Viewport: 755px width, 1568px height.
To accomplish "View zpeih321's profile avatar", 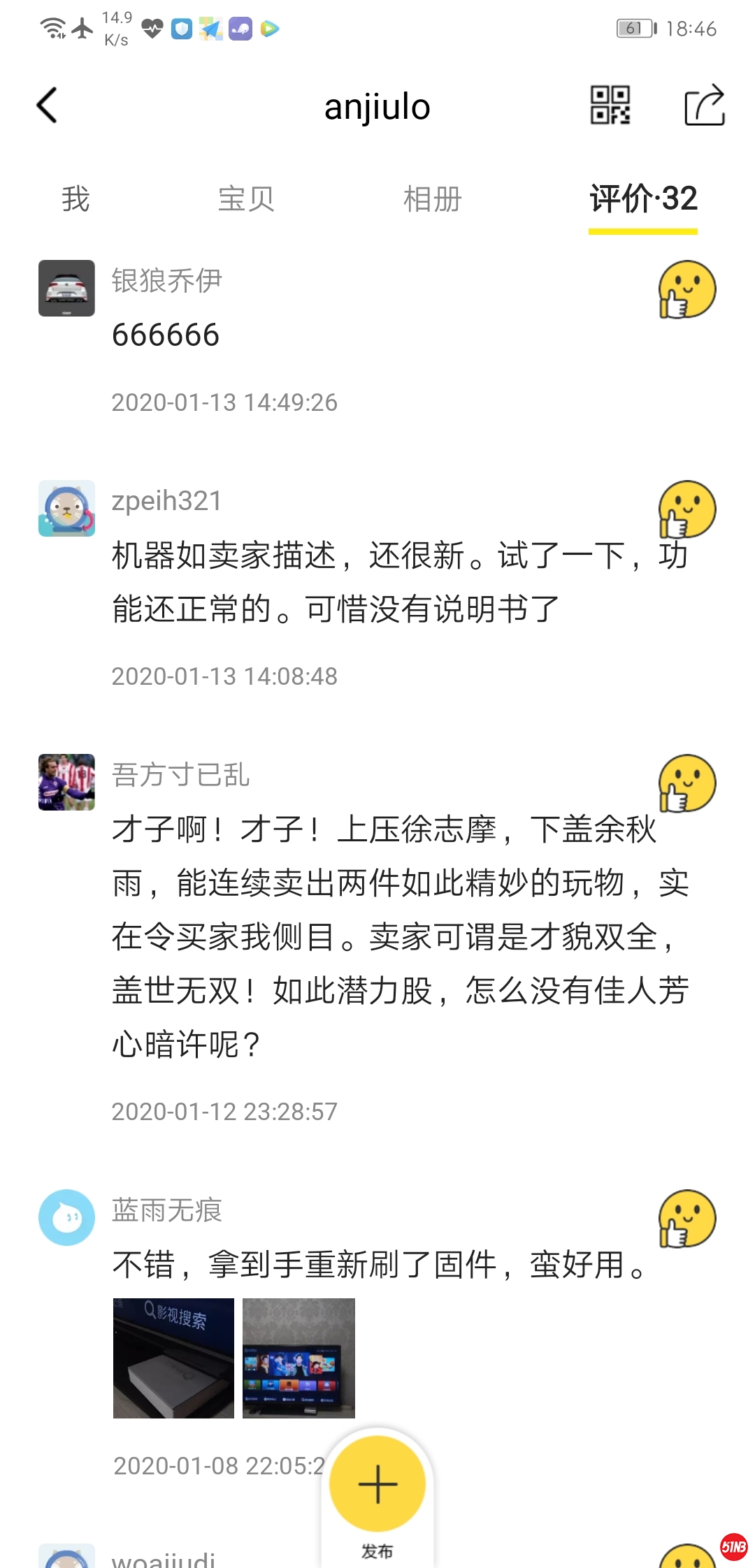I will point(66,508).
